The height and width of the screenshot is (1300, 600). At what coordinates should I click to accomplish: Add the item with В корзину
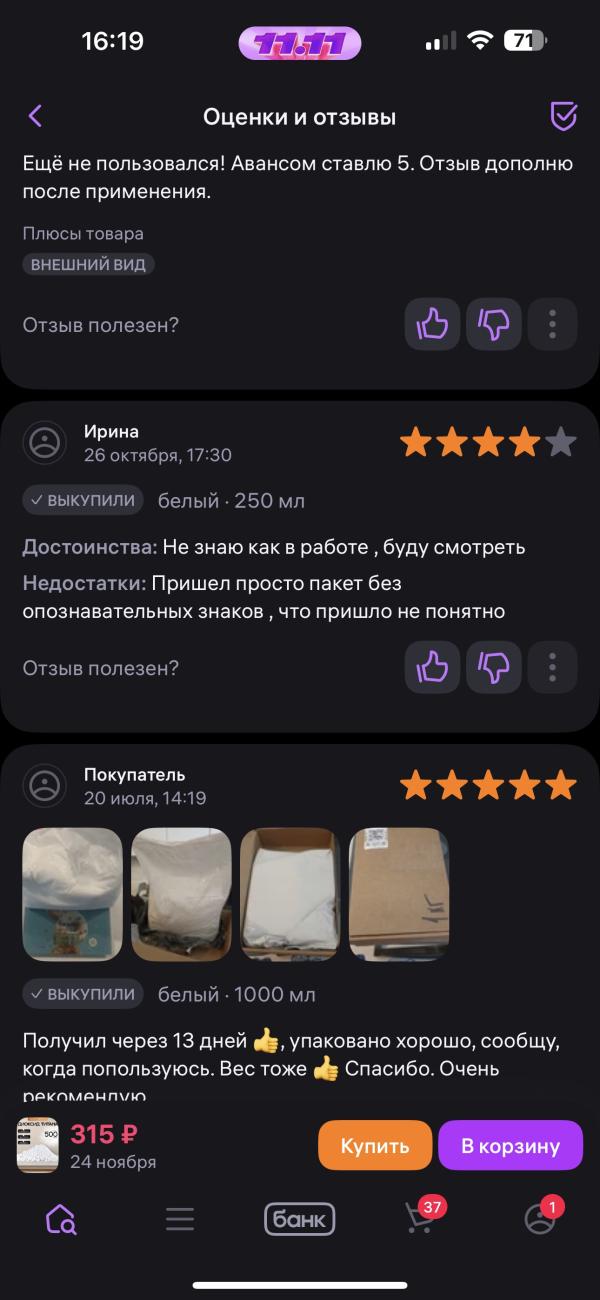tap(510, 1146)
